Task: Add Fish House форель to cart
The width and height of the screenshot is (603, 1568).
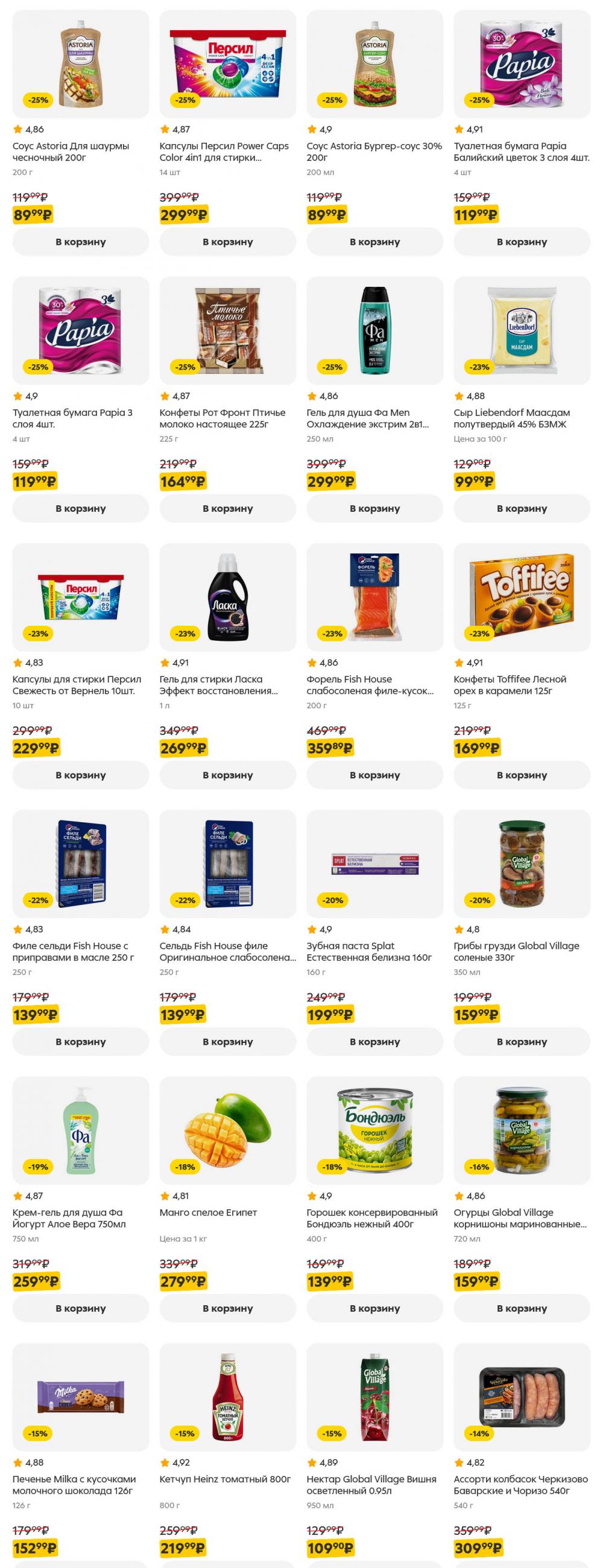Action: [x=374, y=775]
